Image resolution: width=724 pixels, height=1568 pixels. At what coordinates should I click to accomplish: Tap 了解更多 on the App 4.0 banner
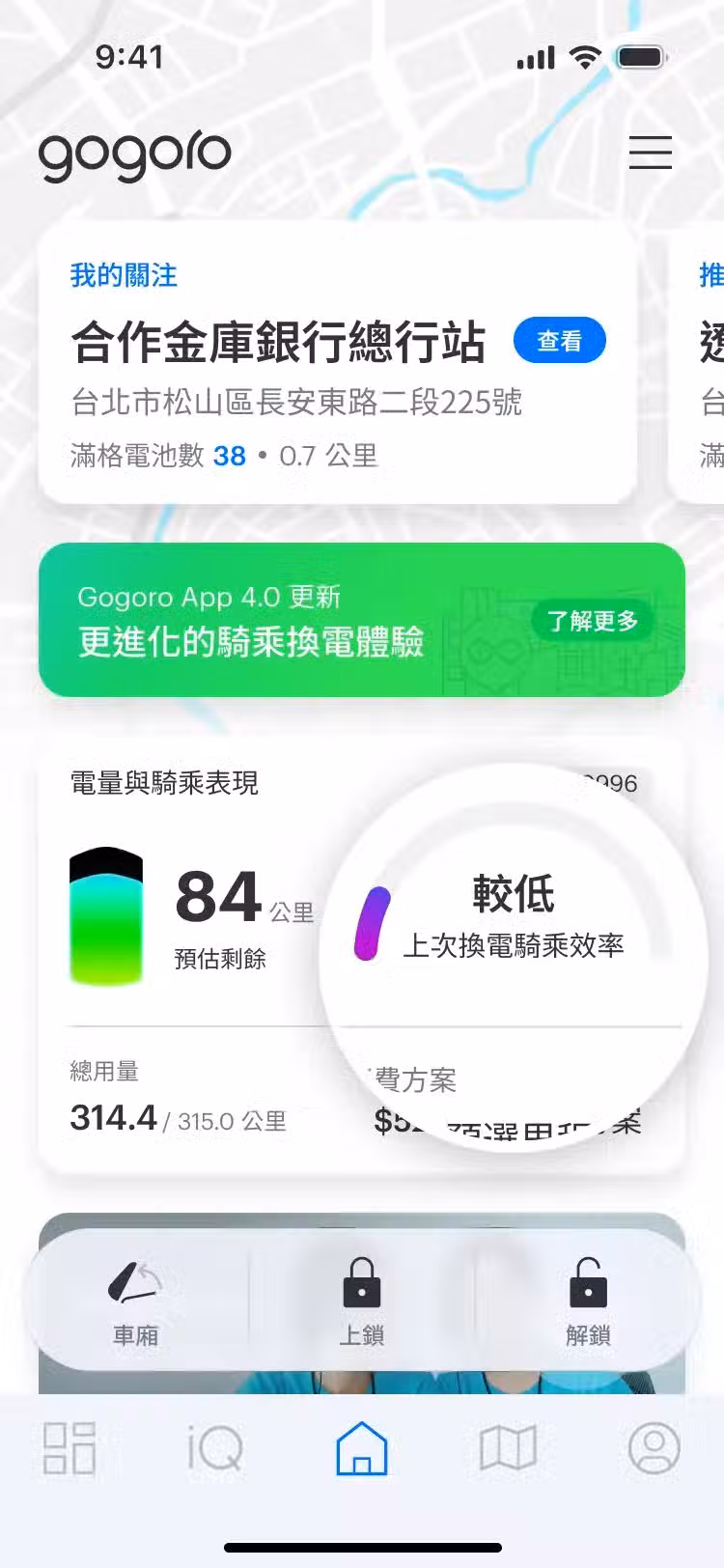[x=593, y=621]
